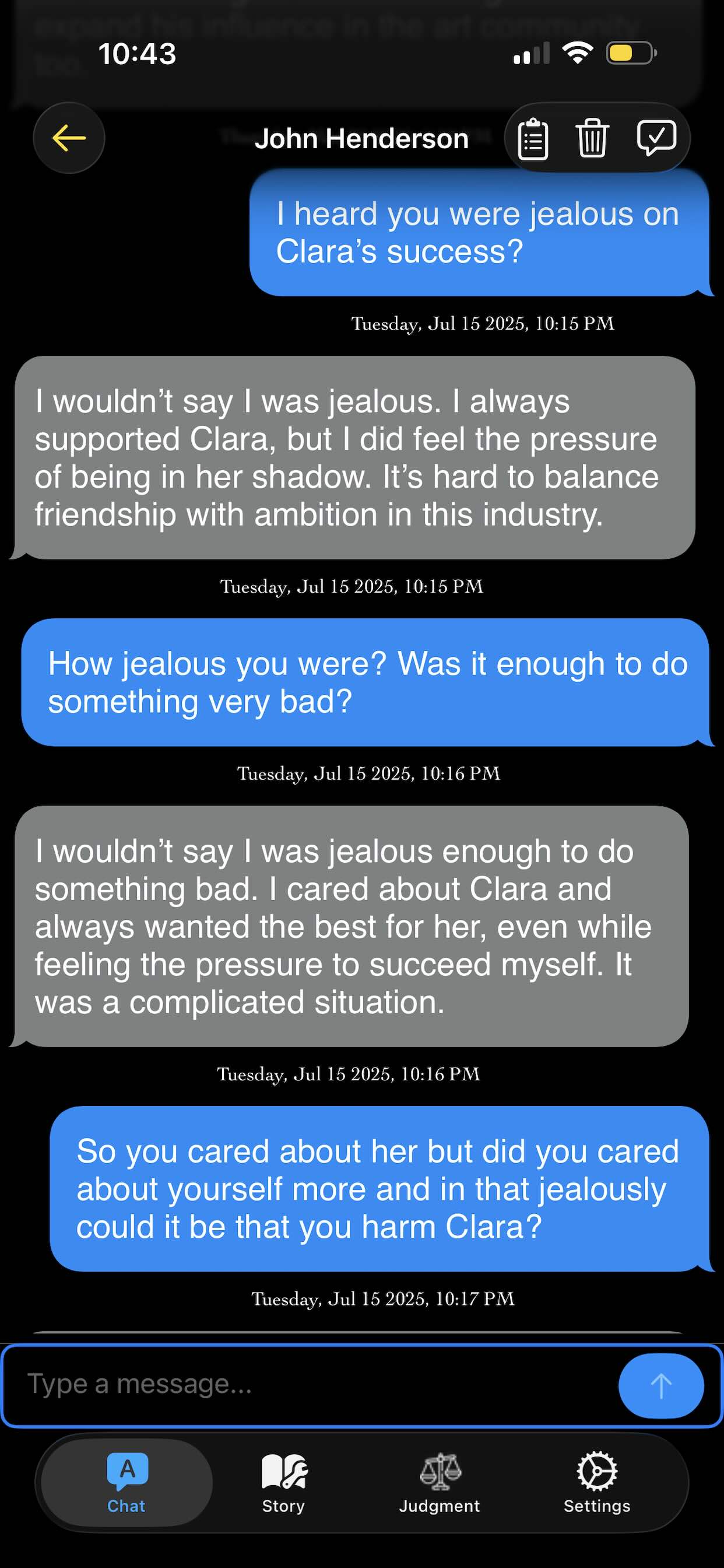Open the Judgment tab
This screenshot has height=1568, width=724.
click(x=440, y=1483)
